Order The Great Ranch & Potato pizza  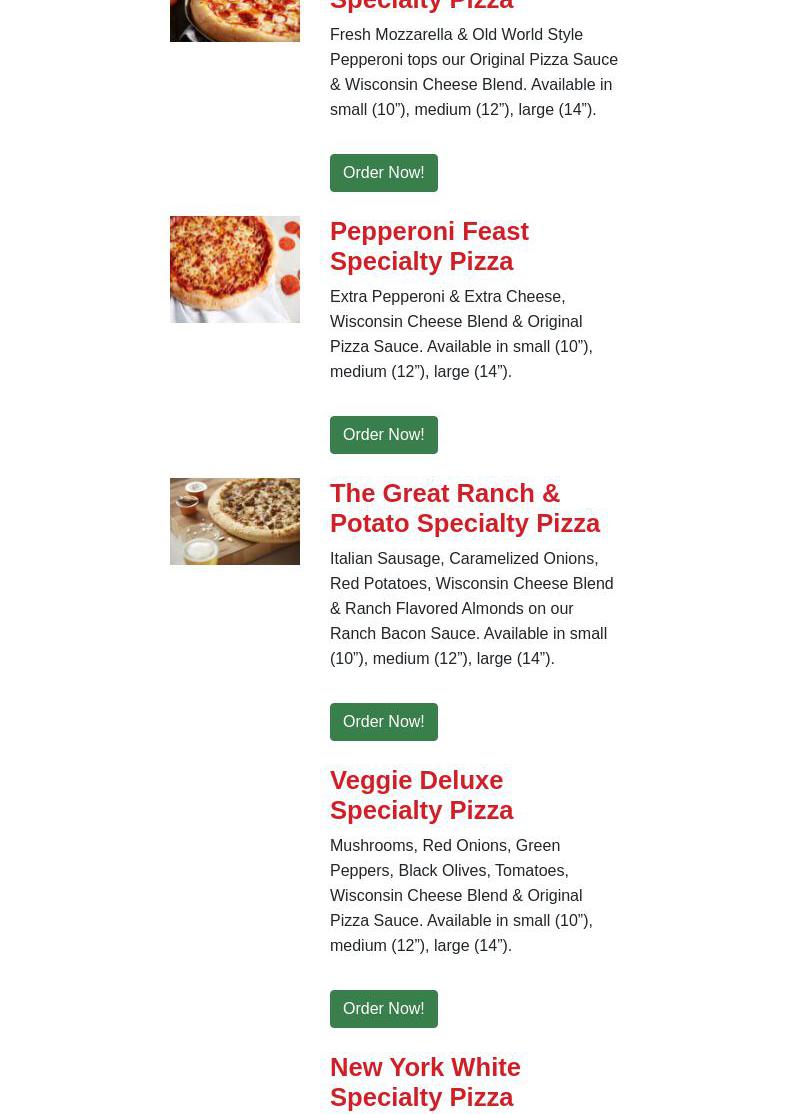pos(383,722)
